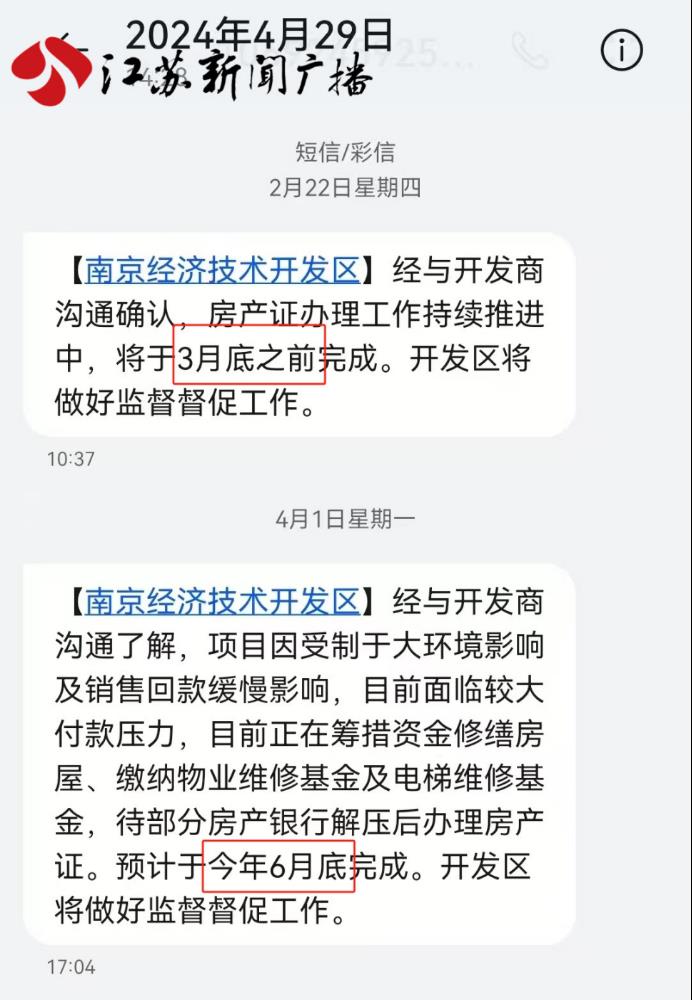Open the conversation info icon

coord(621,49)
